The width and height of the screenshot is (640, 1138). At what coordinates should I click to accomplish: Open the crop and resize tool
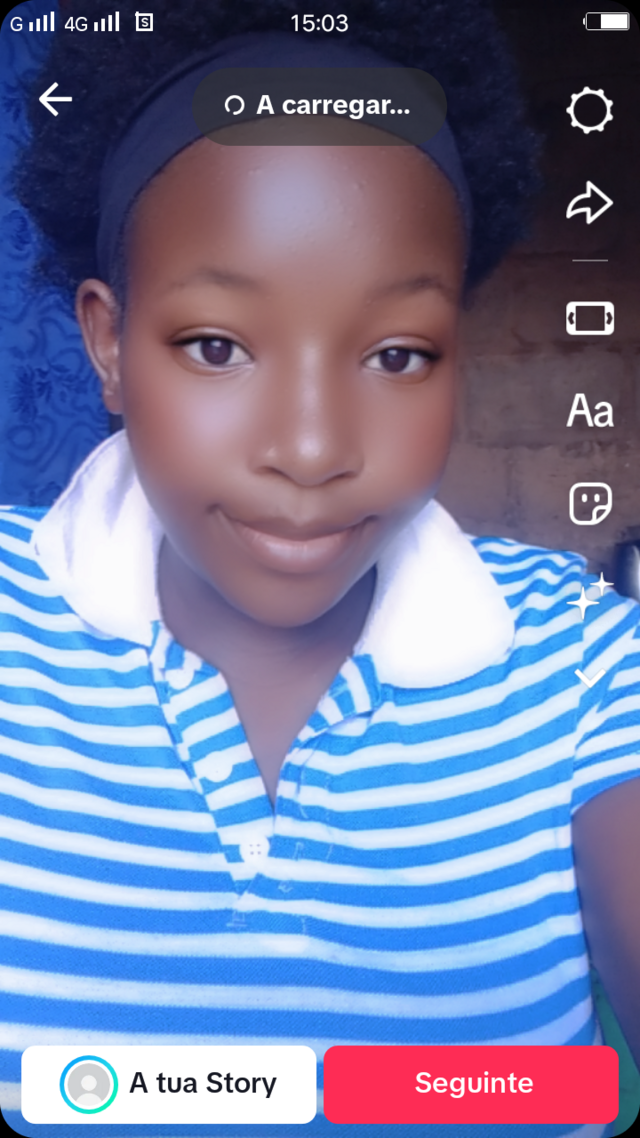pyautogui.click(x=589, y=319)
